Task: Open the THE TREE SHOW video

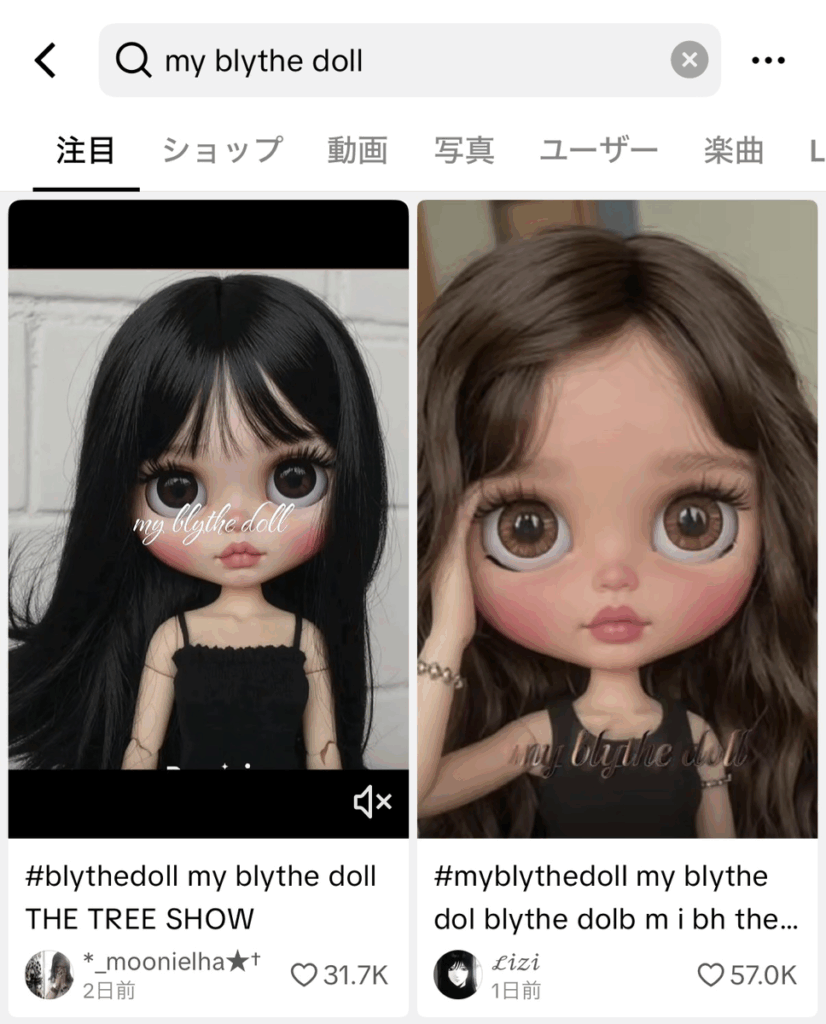Action: 208,520
